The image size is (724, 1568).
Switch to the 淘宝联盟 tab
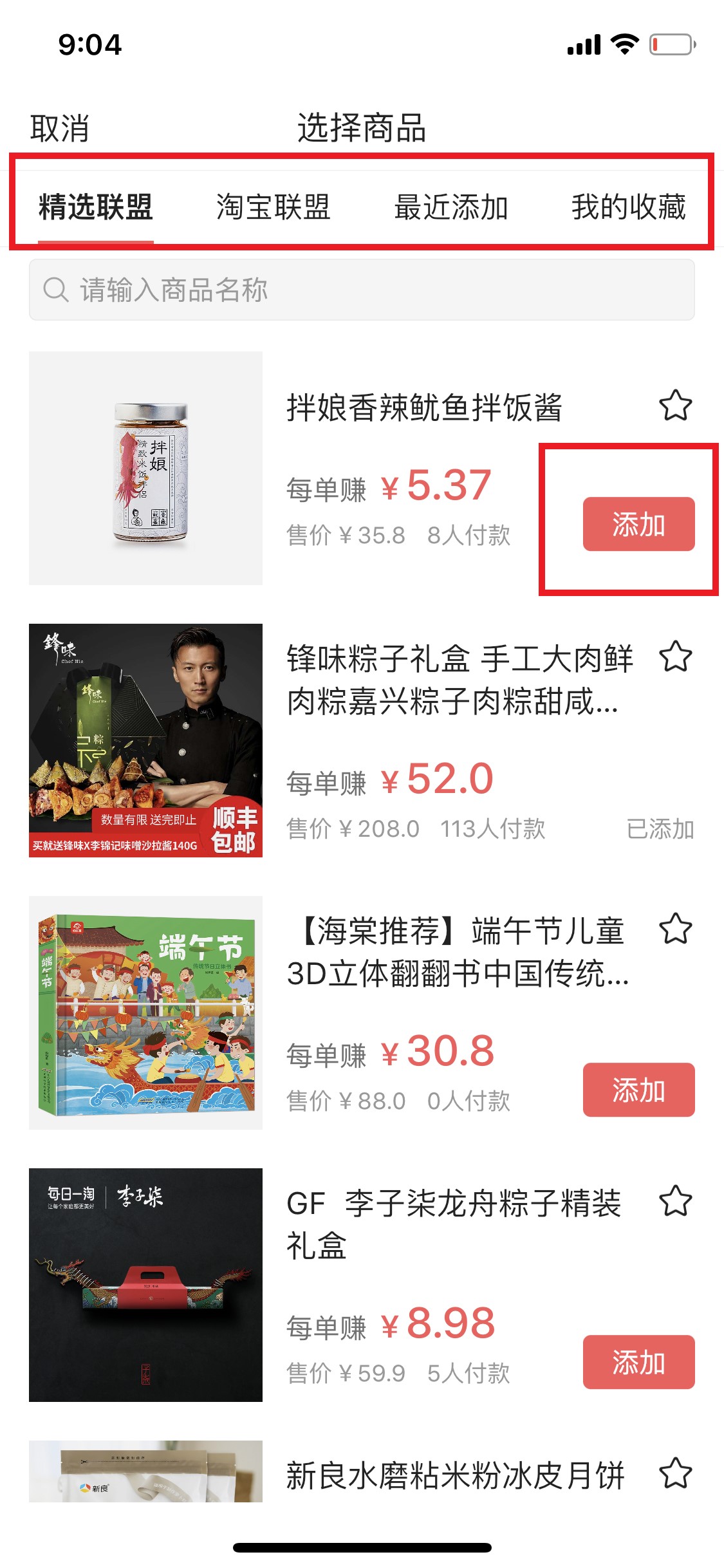(x=273, y=207)
